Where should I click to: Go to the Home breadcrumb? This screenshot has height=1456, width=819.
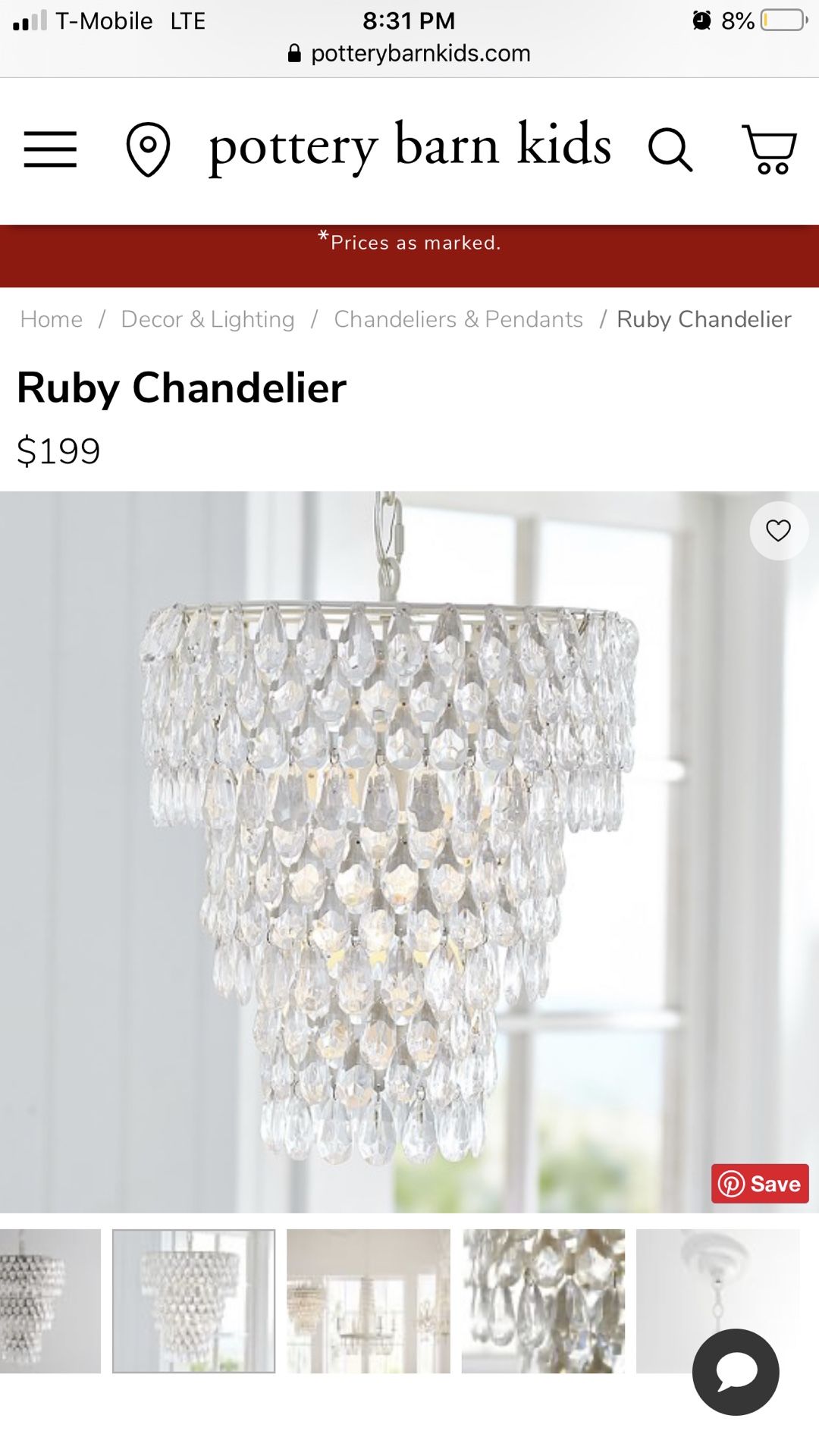pos(52,319)
